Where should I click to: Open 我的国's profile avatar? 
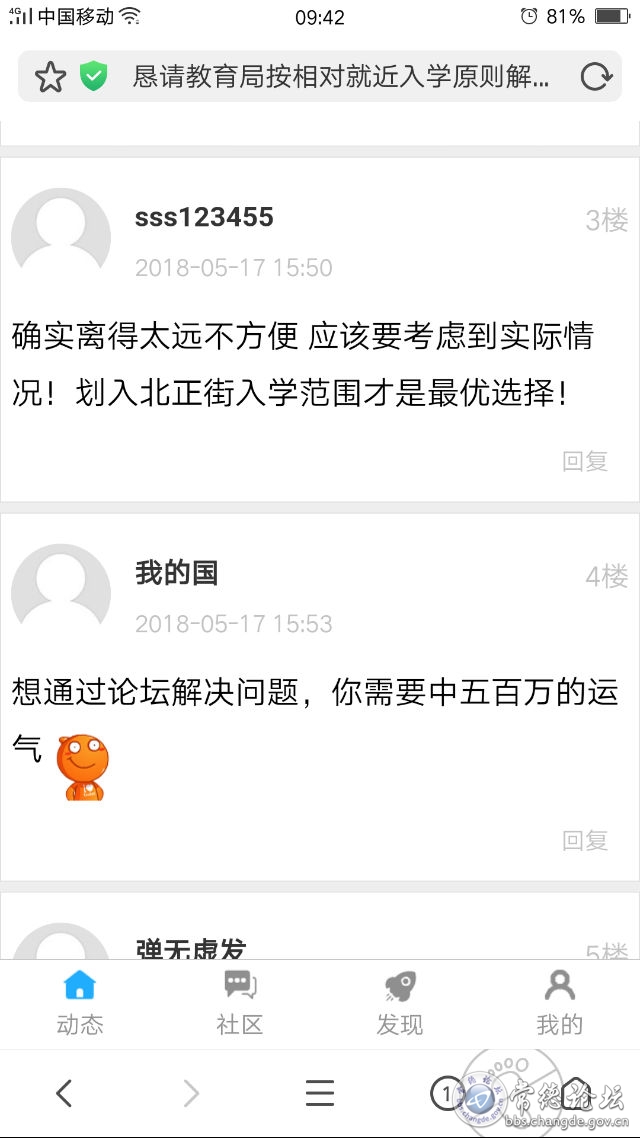(61, 594)
